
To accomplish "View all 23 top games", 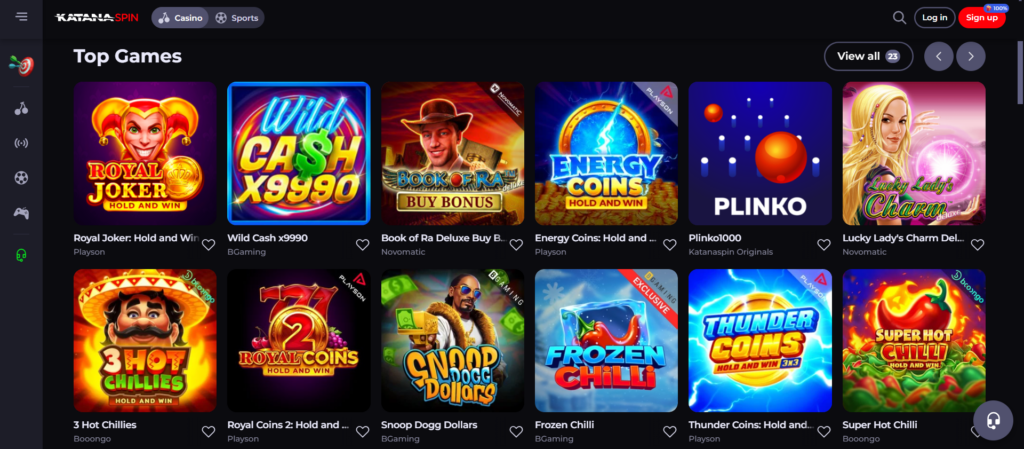I will point(868,56).
